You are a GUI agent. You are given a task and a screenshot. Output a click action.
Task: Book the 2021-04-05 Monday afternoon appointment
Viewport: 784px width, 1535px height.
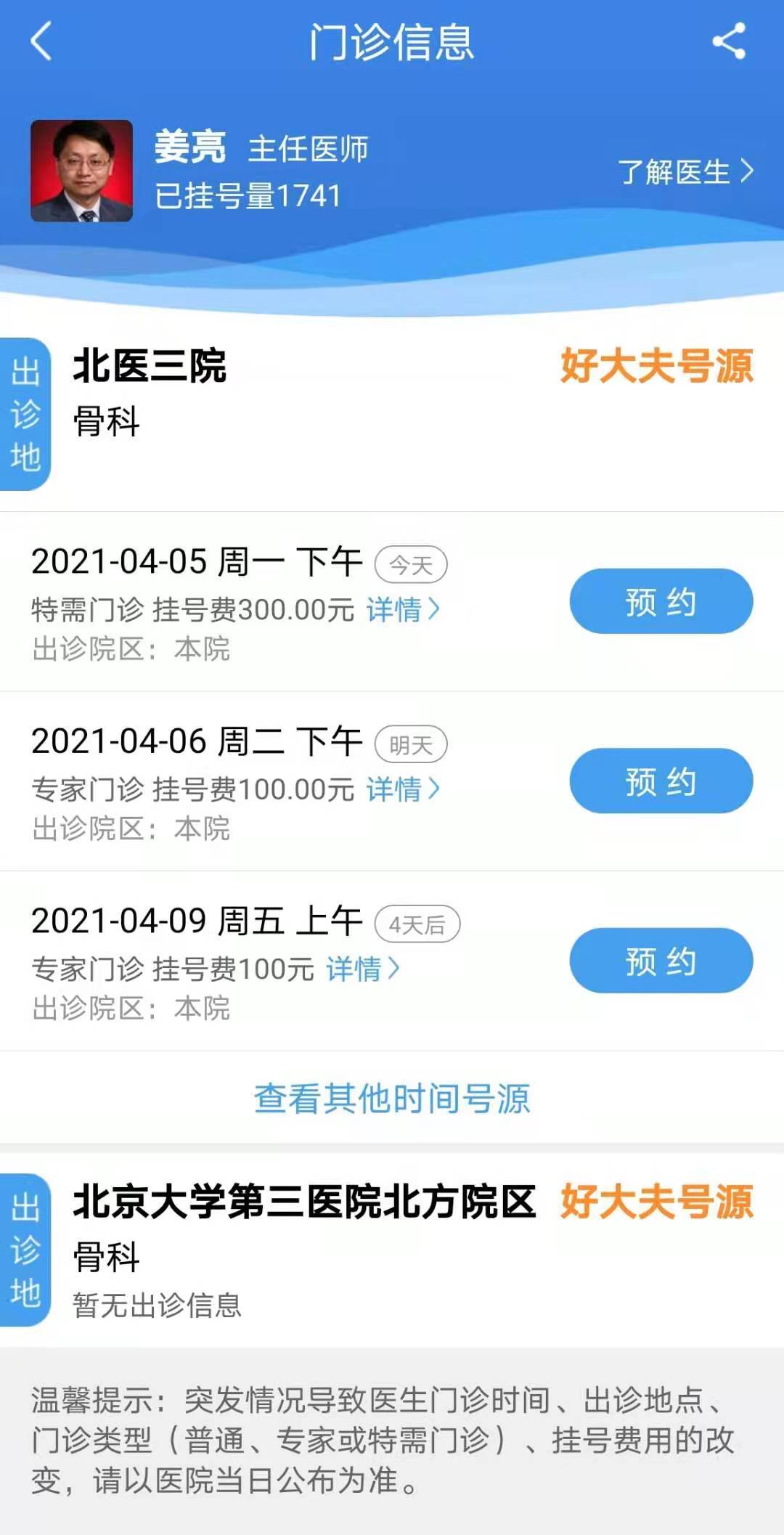(661, 601)
